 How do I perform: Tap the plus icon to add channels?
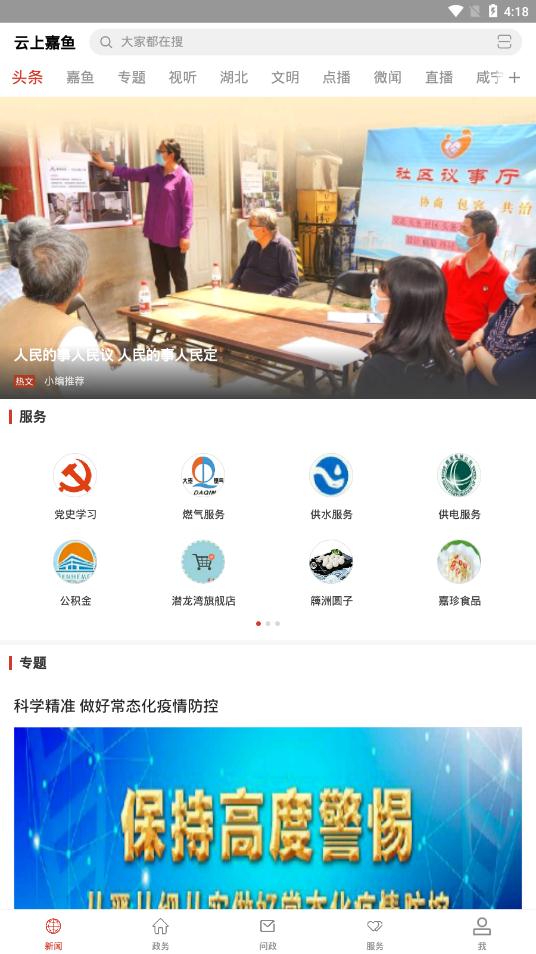point(514,78)
